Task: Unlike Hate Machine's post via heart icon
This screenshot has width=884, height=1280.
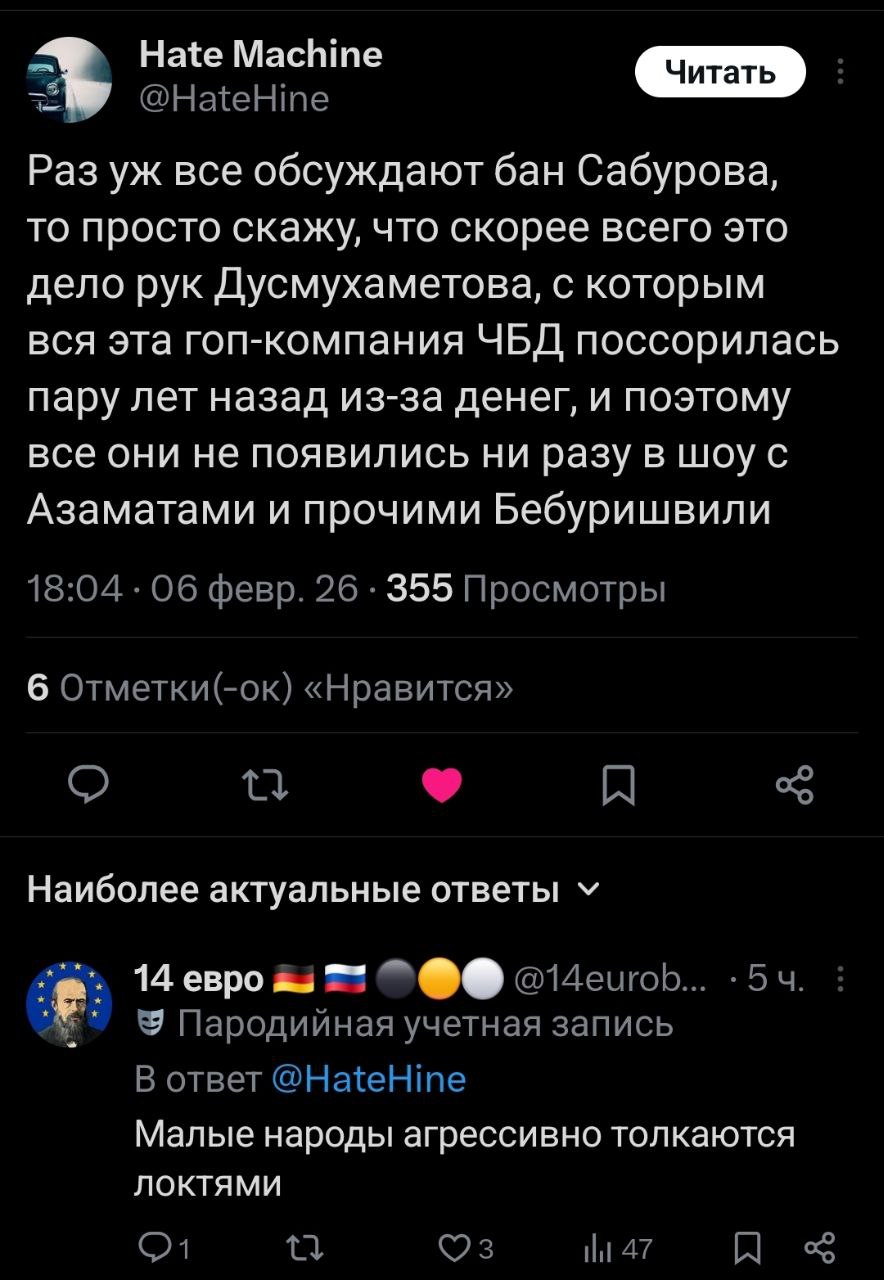Action: click(x=442, y=786)
